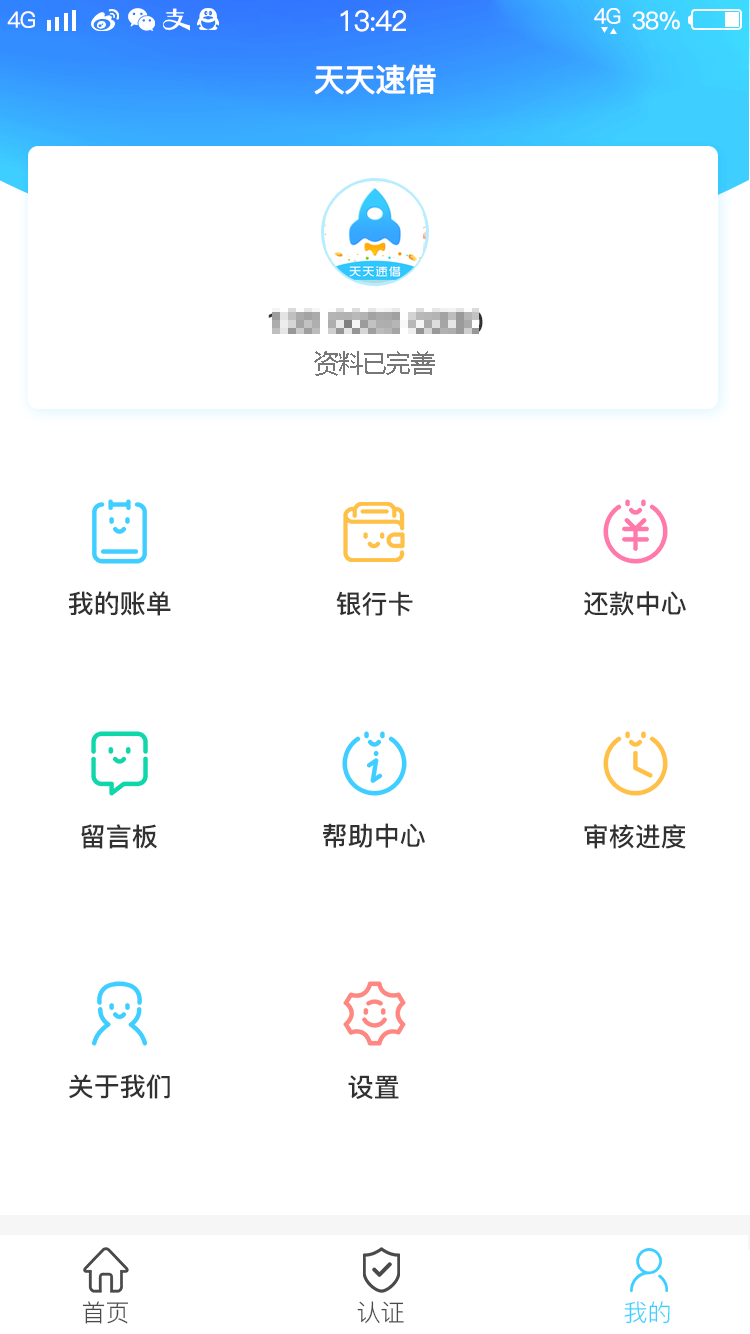Open 关于我们 (About Us)

(x=120, y=1040)
